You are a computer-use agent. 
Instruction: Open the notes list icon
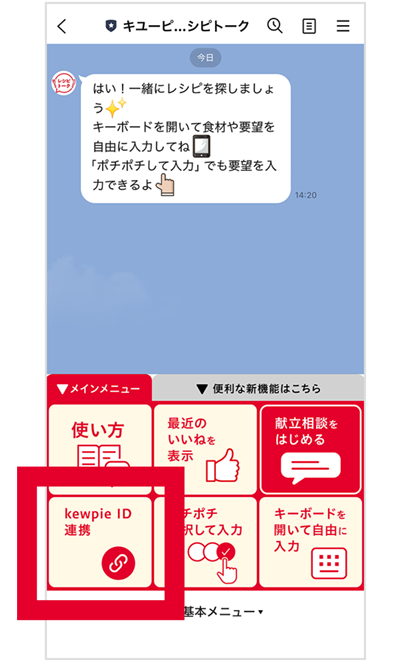(309, 26)
